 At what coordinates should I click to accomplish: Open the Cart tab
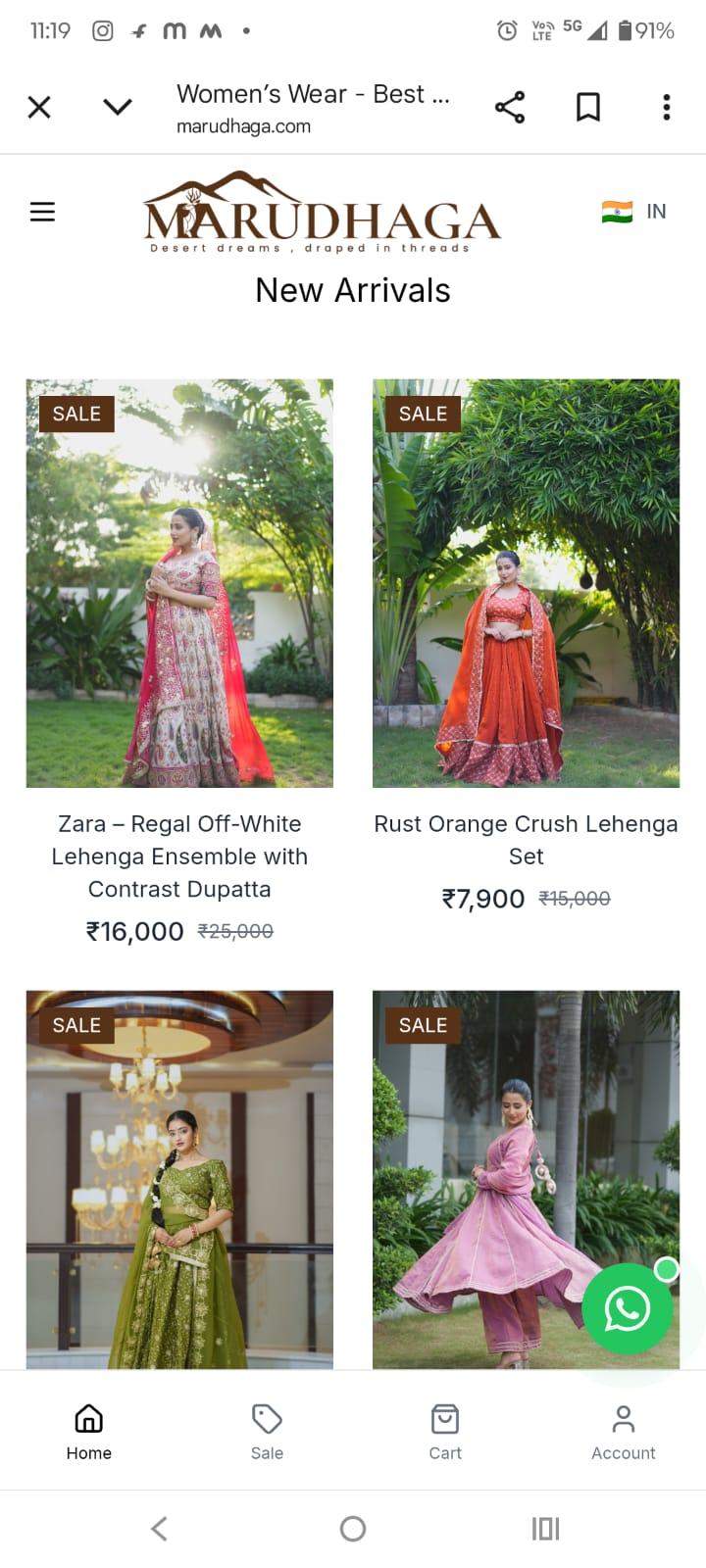(445, 1431)
